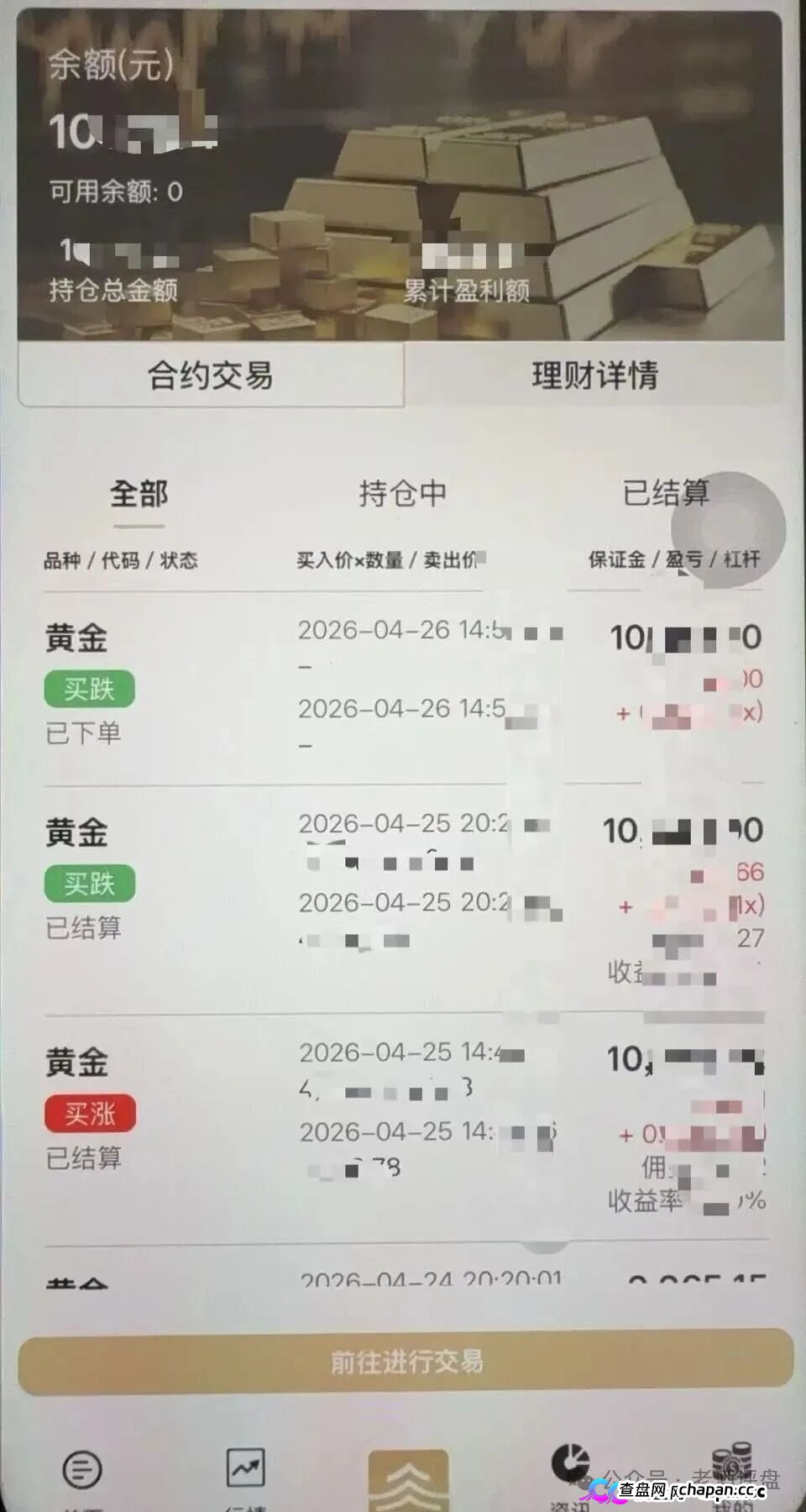Tap the 前往进行交易 button
The height and width of the screenshot is (1512, 806).
click(406, 1362)
